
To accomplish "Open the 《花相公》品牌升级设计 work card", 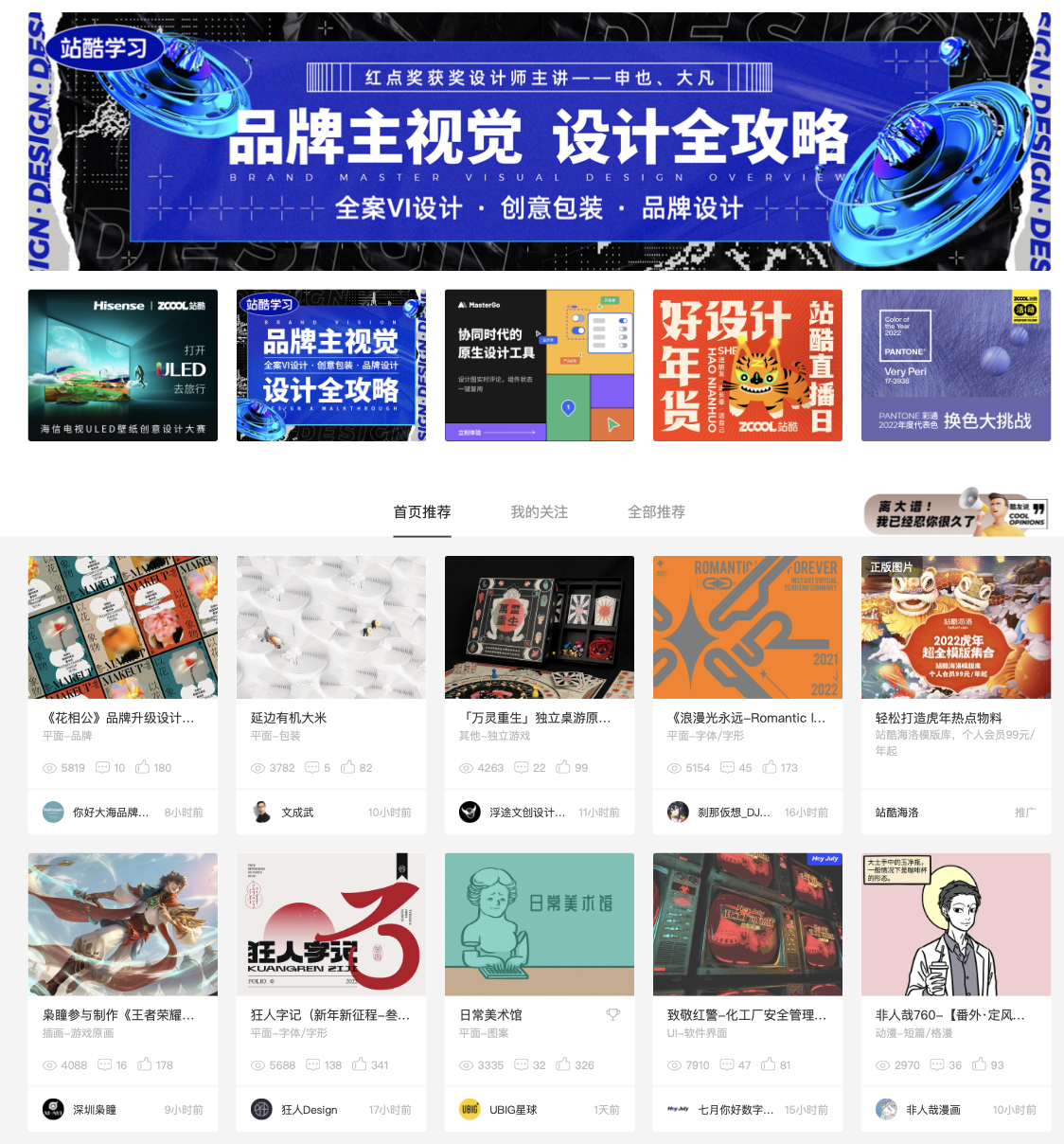I will point(123,627).
